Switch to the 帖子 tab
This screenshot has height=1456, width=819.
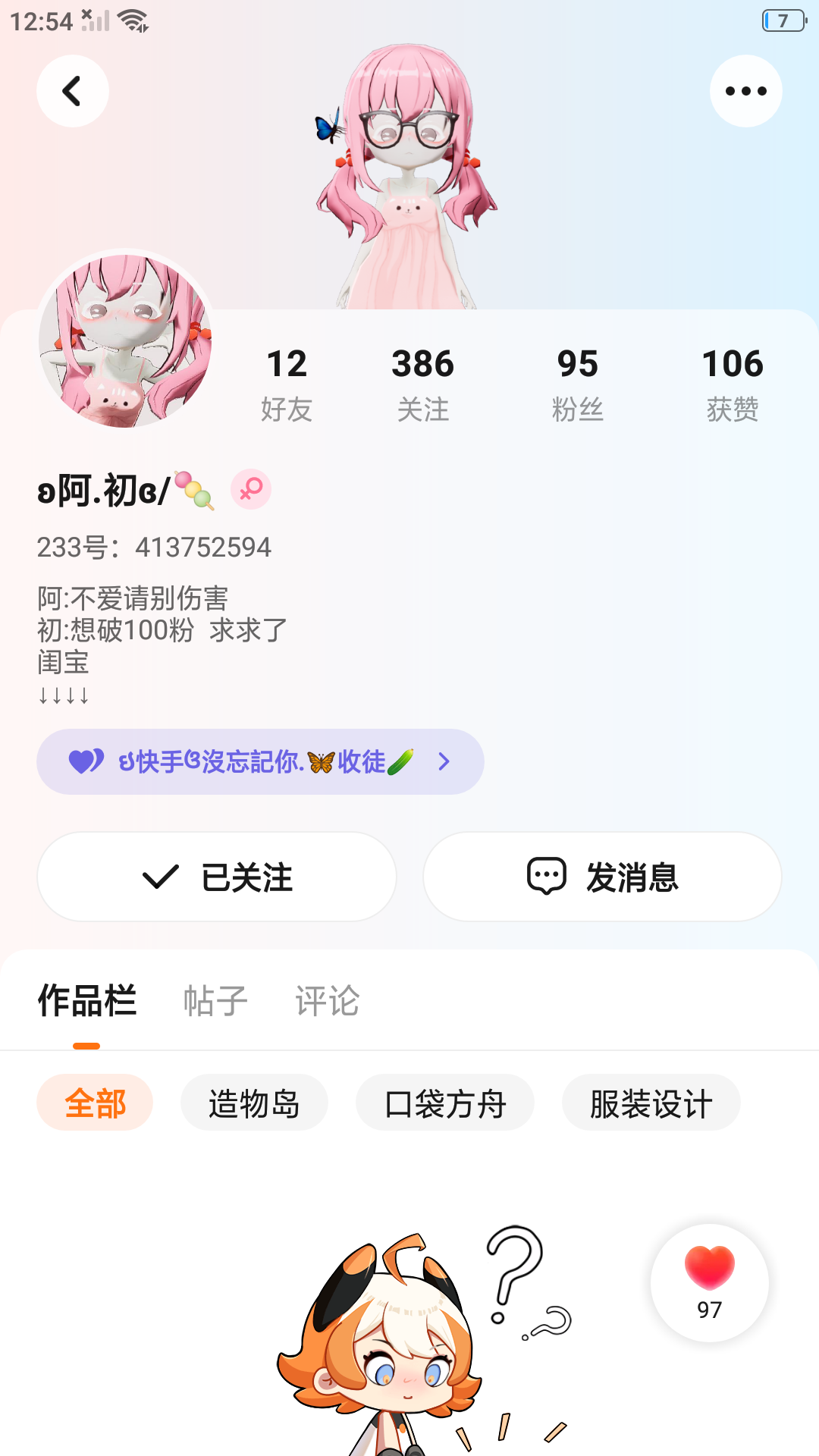tap(215, 1000)
